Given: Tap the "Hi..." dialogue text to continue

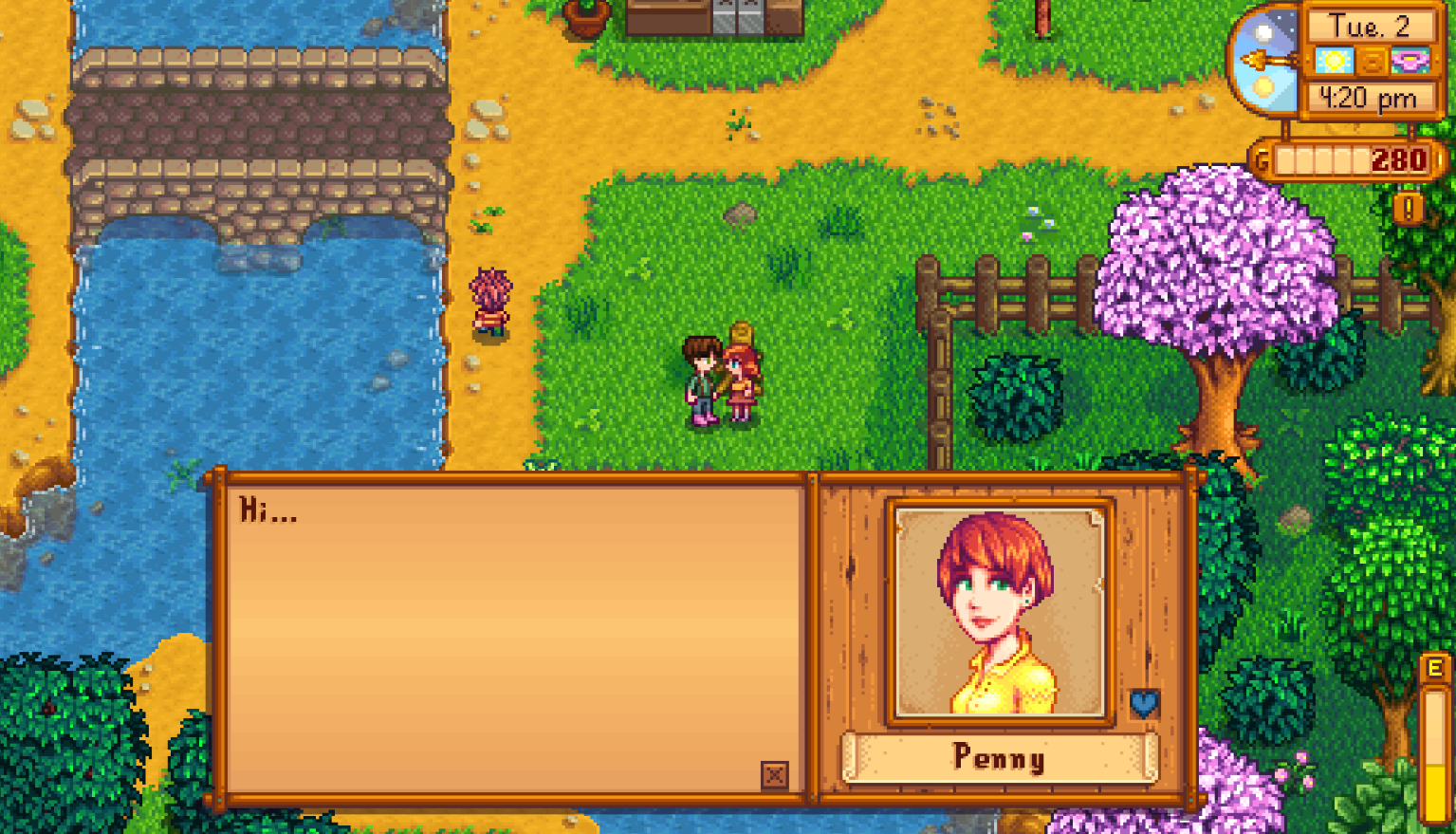Looking at the screenshot, I should tap(268, 510).
